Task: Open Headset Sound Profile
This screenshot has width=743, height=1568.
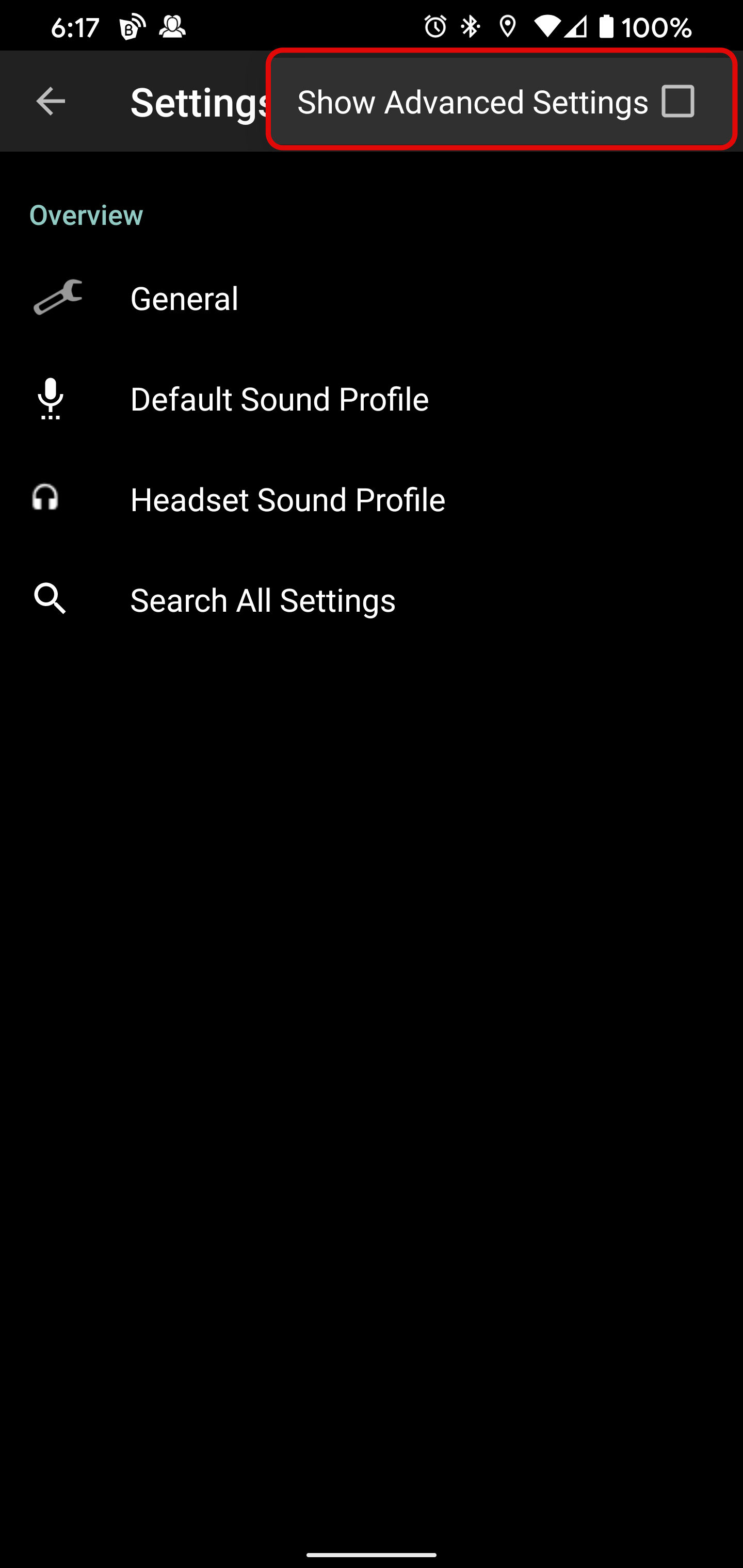Action: point(287,500)
